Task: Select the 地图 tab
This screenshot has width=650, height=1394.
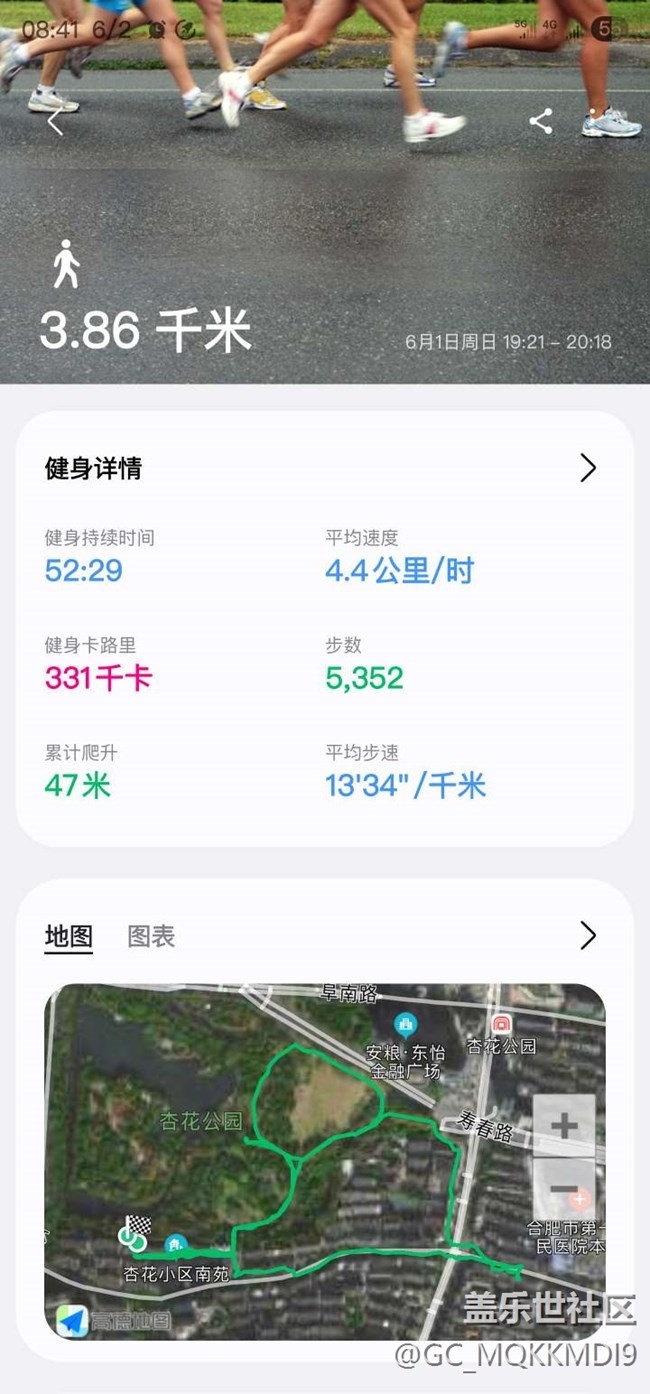Action: click(69, 936)
